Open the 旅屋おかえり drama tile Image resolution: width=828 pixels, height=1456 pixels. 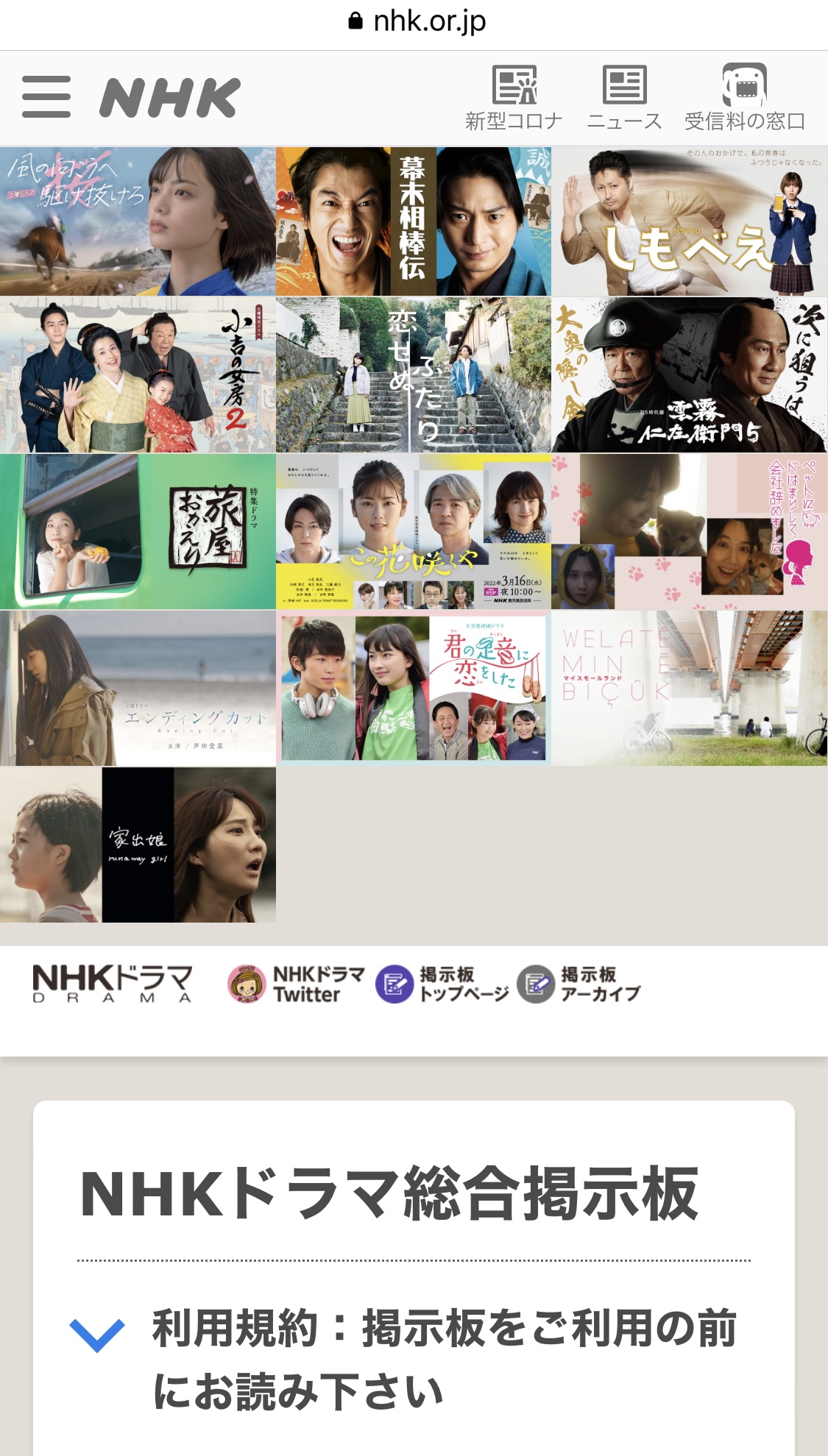(x=138, y=531)
